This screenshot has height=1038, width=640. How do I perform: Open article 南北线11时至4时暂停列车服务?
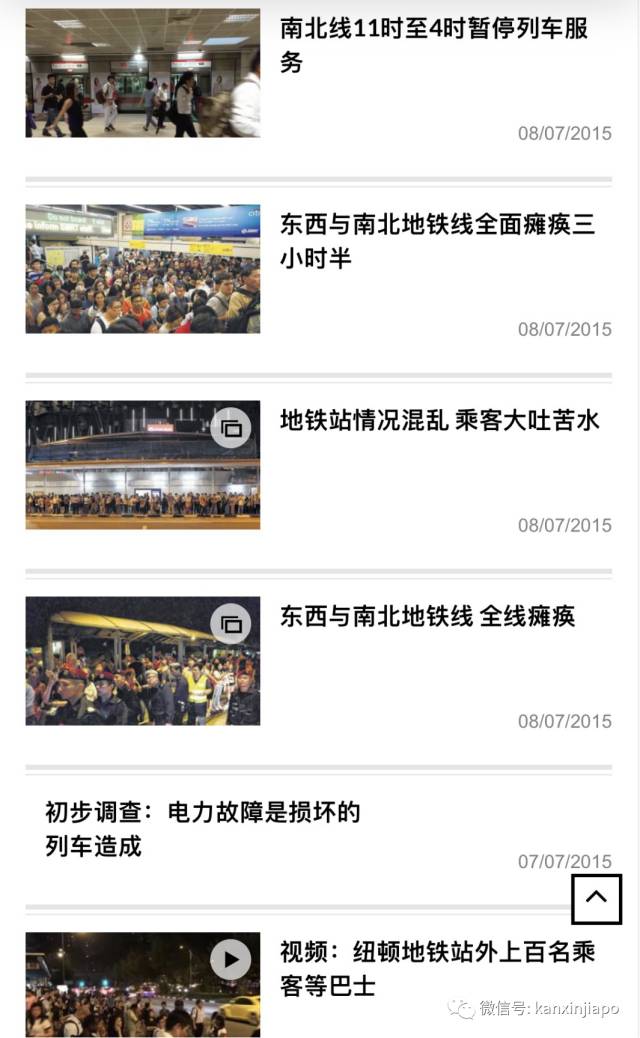point(433,45)
